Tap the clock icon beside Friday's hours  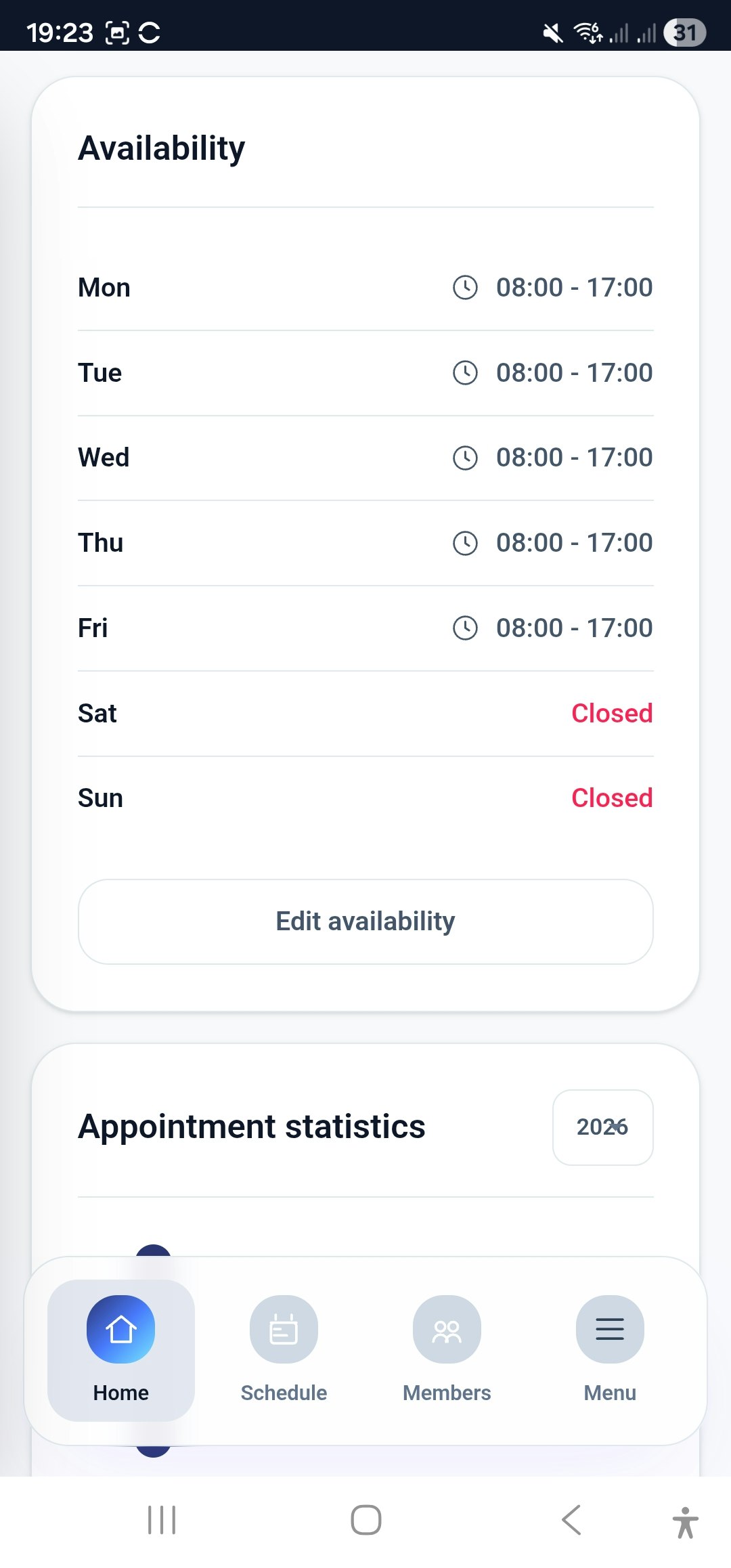[466, 627]
